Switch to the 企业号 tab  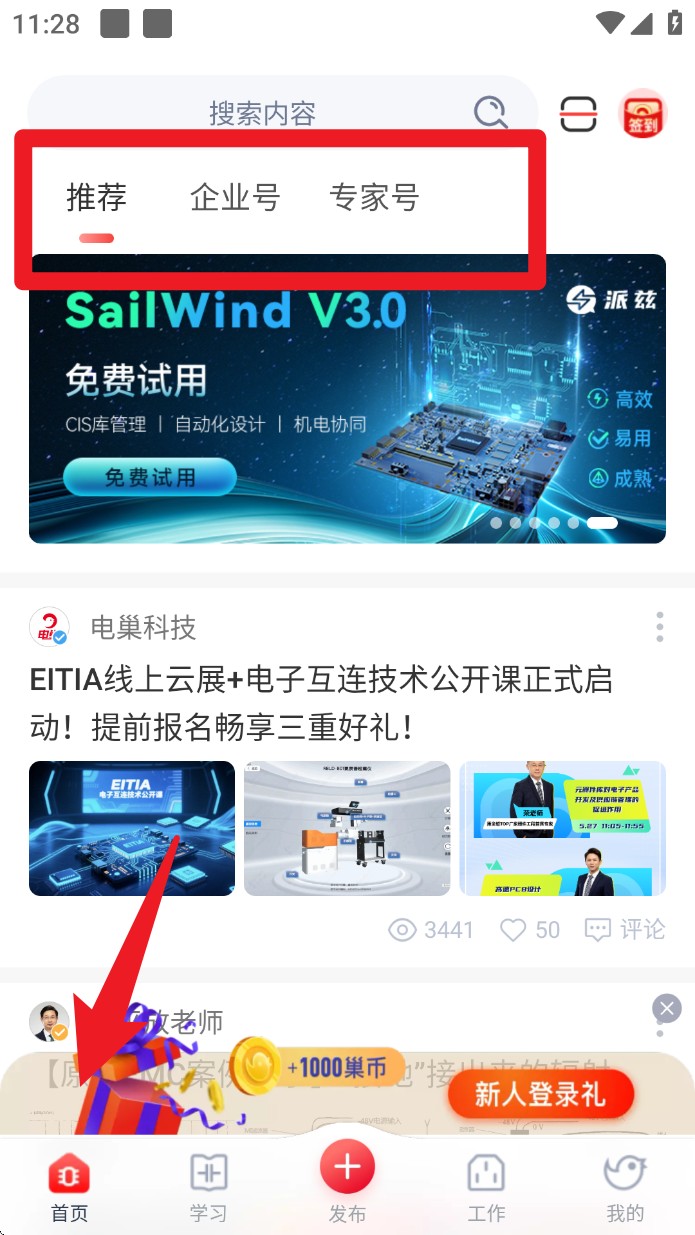pos(235,198)
